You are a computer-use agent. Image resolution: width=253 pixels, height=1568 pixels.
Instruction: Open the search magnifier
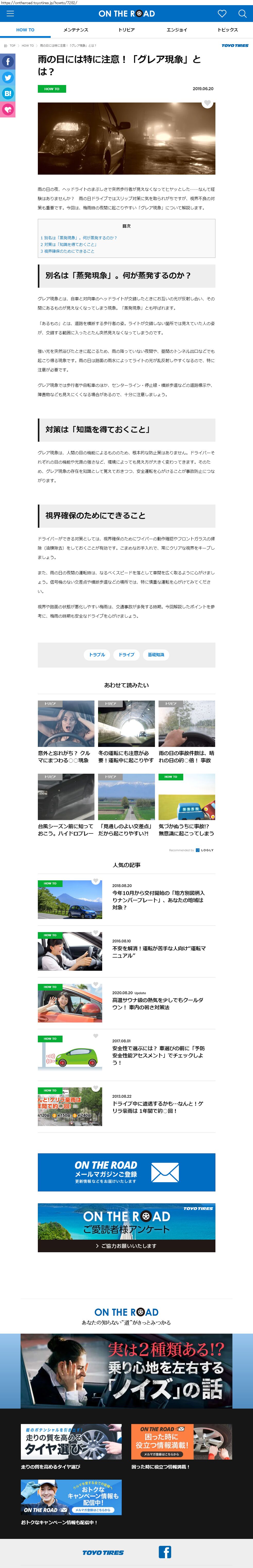(x=242, y=13)
